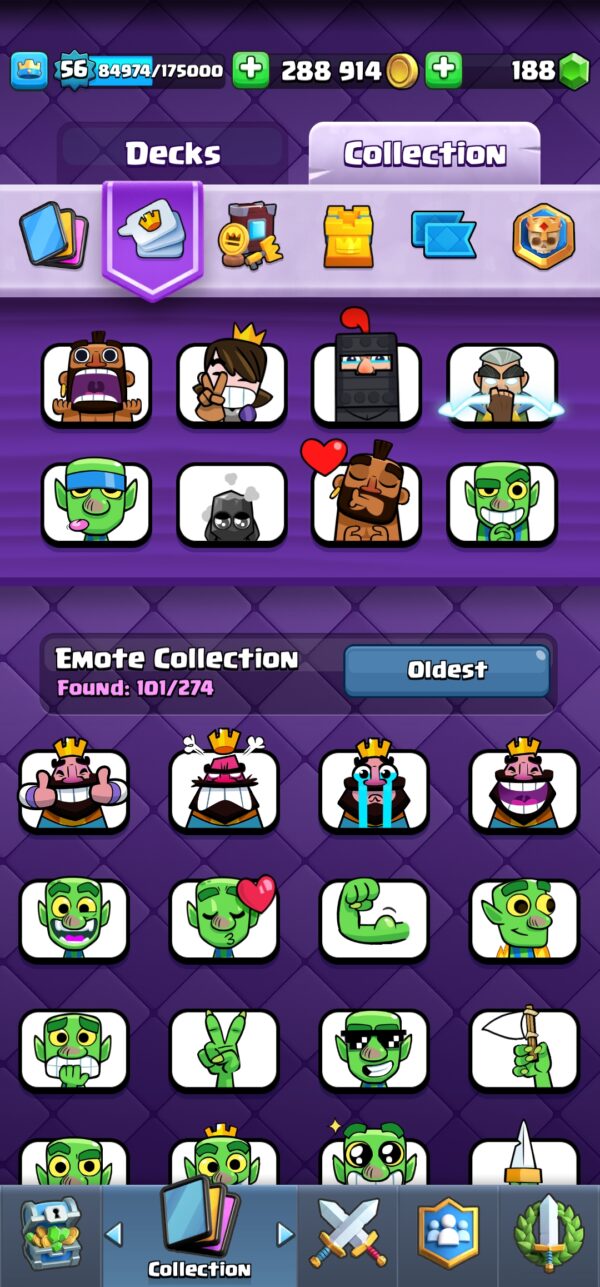Add experience using the green plus button

(251, 70)
